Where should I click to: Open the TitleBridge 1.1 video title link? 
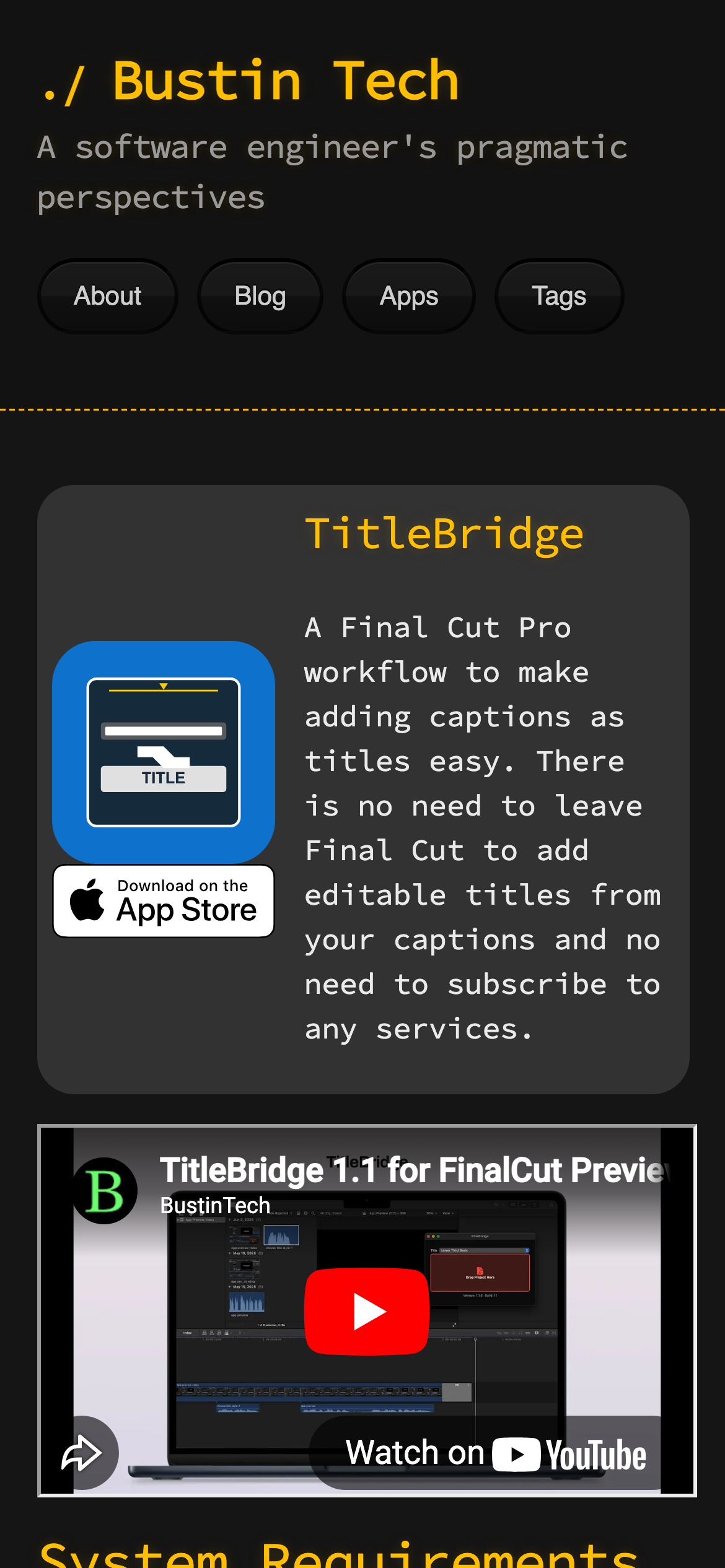(412, 1170)
